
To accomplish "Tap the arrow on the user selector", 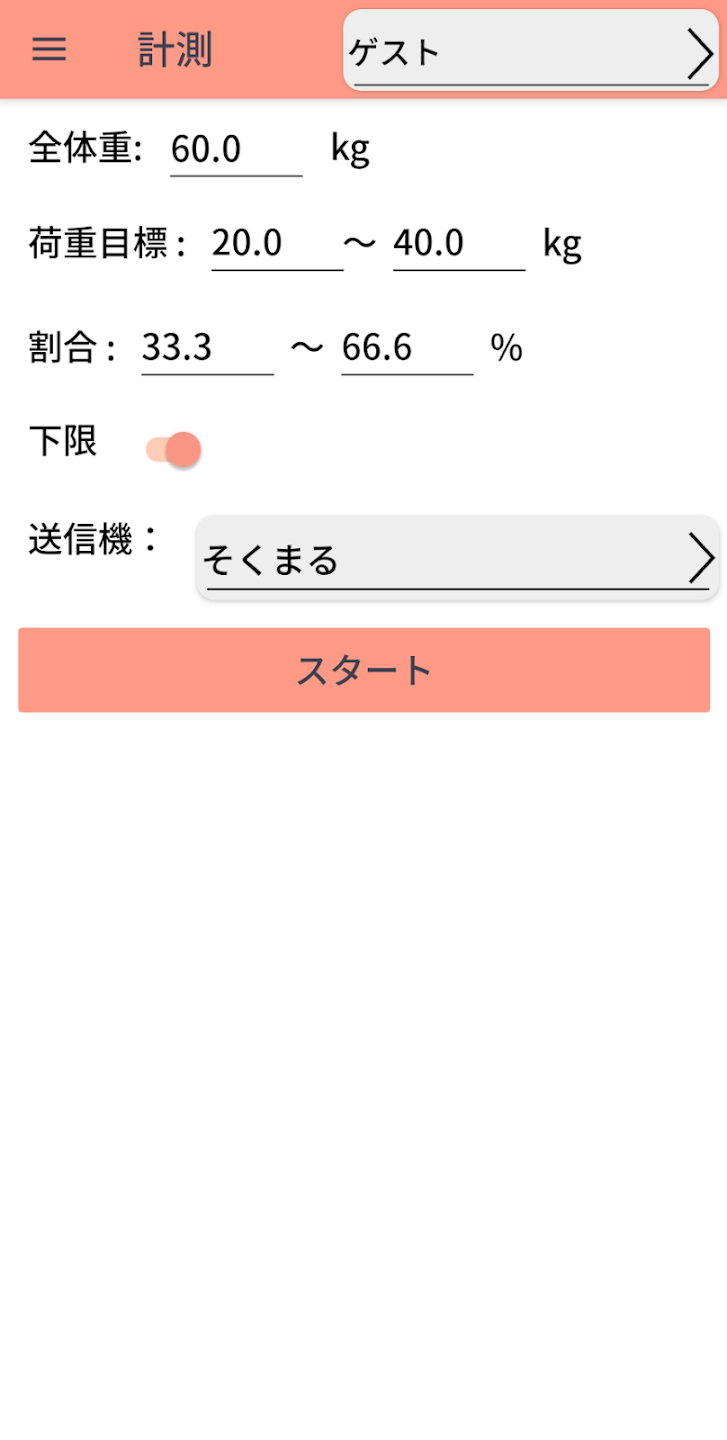I will pyautogui.click(x=701, y=54).
